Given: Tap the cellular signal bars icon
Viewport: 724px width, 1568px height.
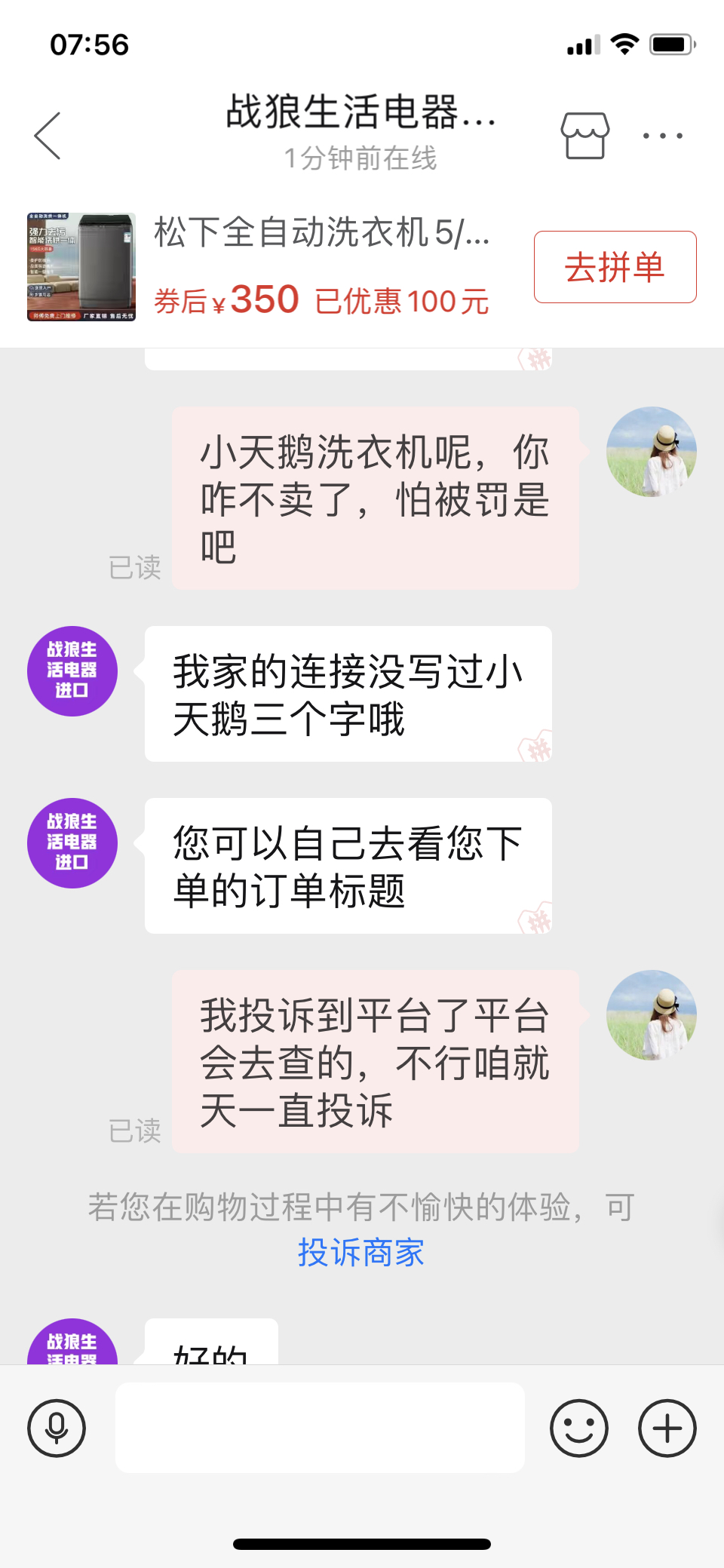Looking at the screenshot, I should click(585, 46).
